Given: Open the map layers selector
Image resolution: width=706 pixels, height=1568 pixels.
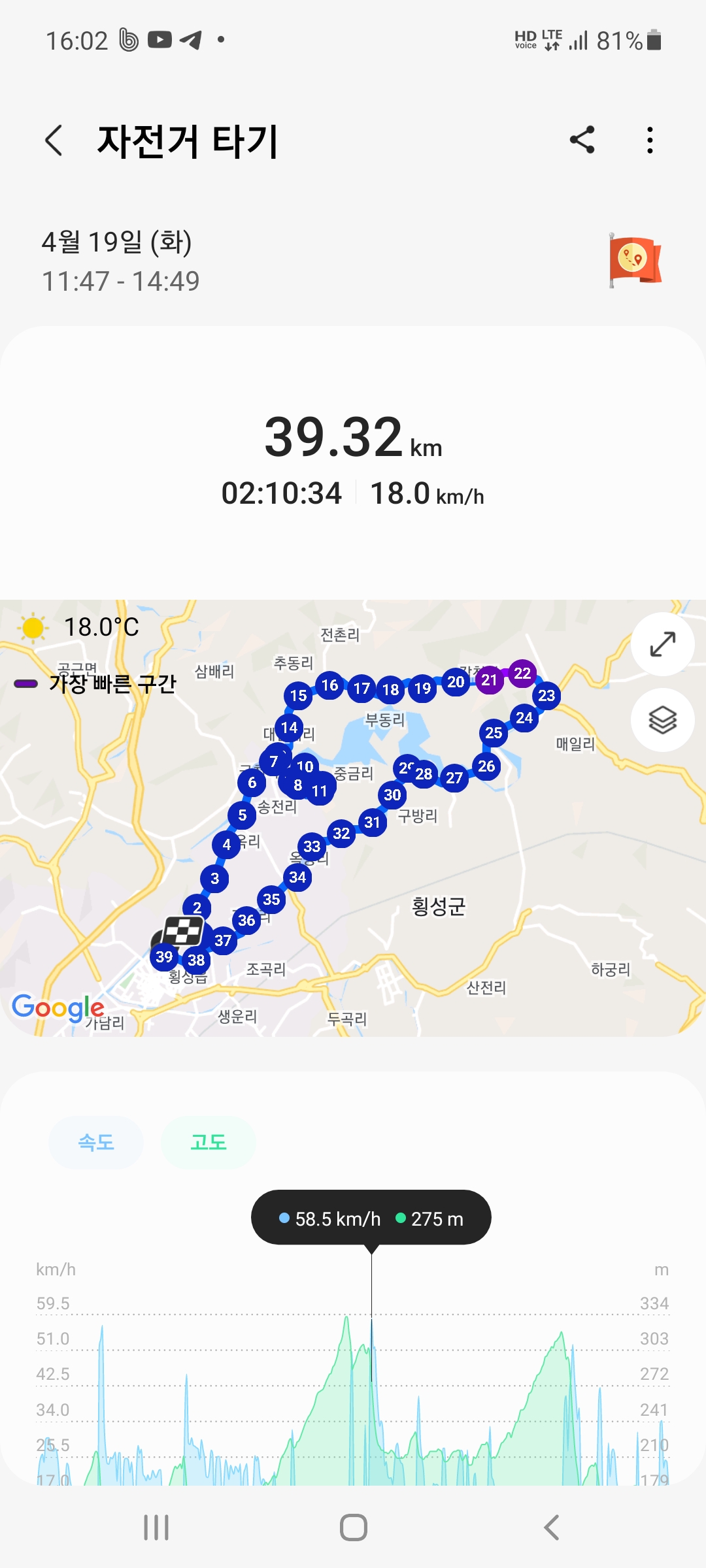Looking at the screenshot, I should pos(662,720).
